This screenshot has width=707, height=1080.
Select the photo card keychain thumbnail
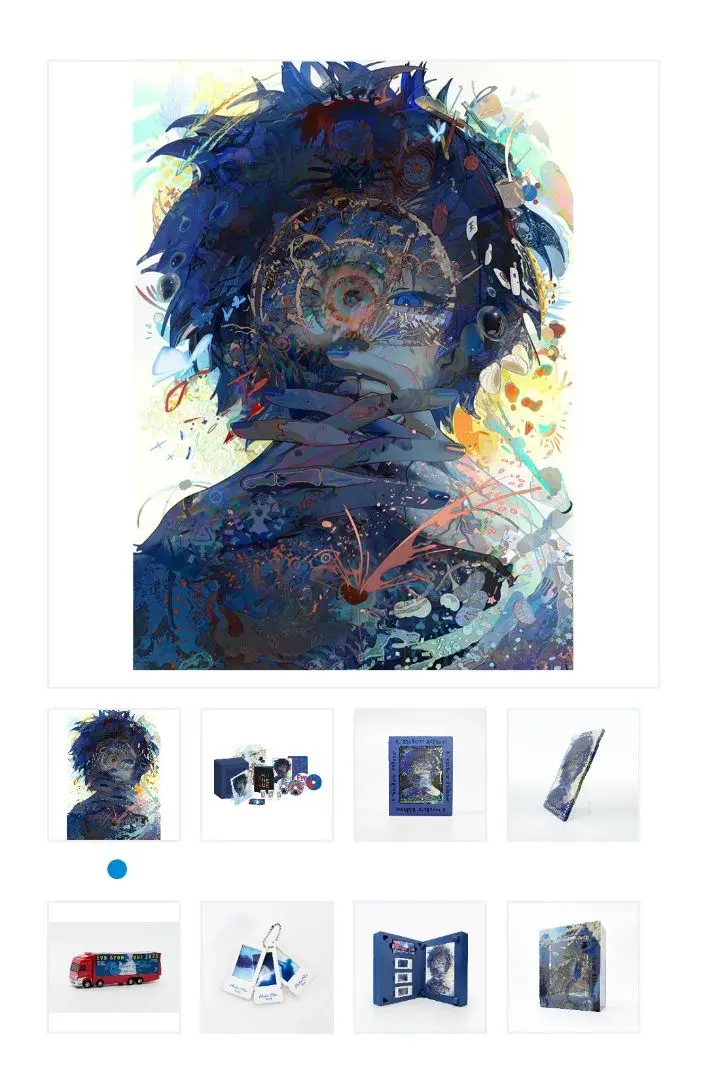tap(267, 967)
